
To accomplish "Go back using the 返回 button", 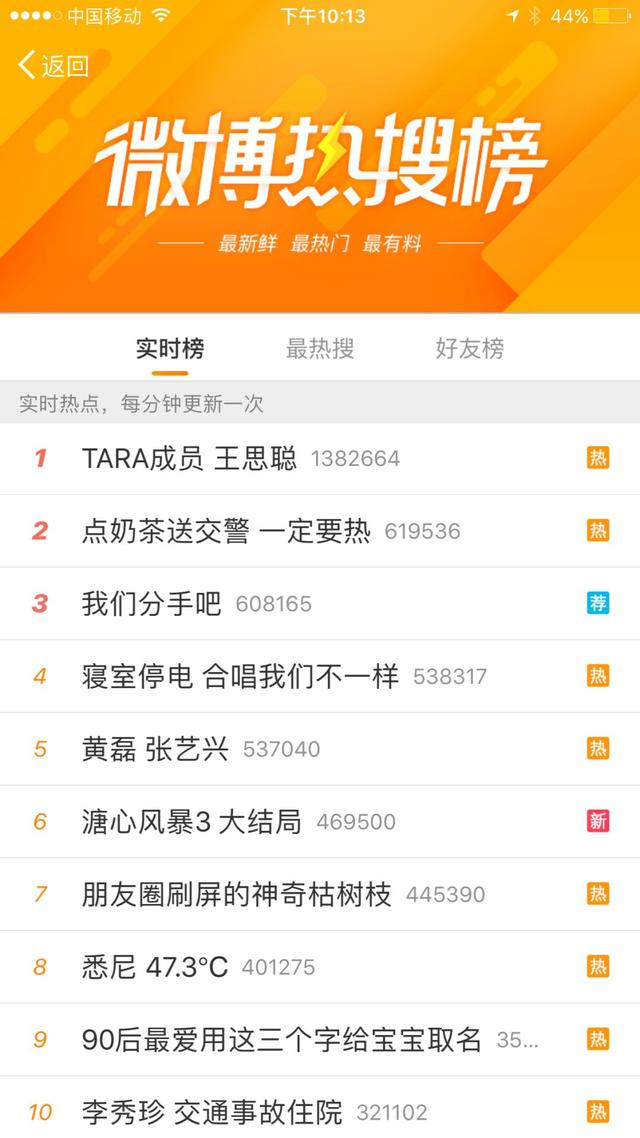I will 53,65.
